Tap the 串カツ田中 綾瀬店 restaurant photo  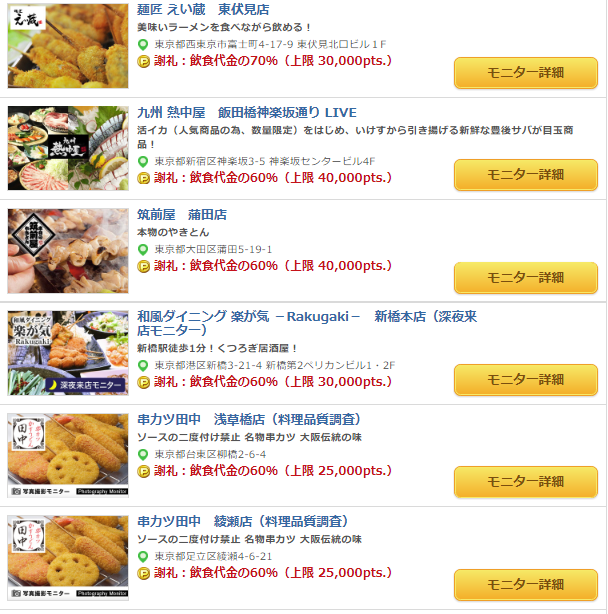tap(68, 556)
